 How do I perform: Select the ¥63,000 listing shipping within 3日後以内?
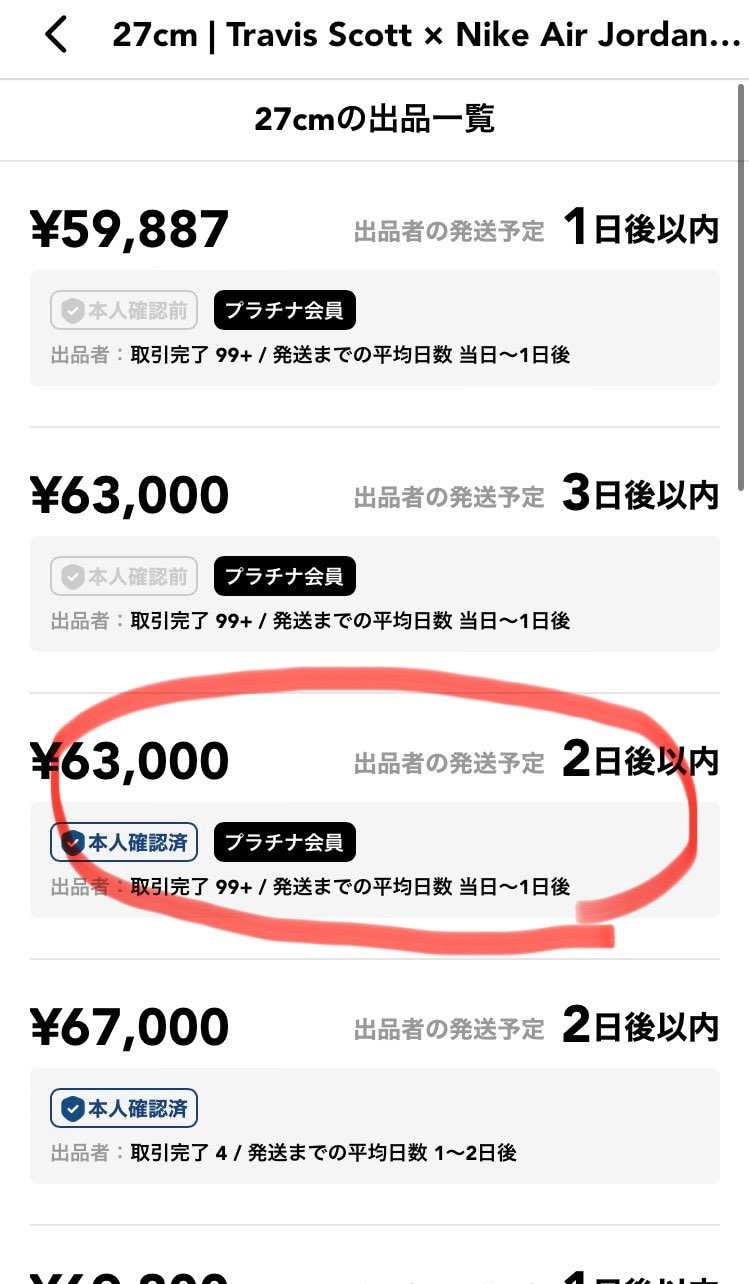374,556
